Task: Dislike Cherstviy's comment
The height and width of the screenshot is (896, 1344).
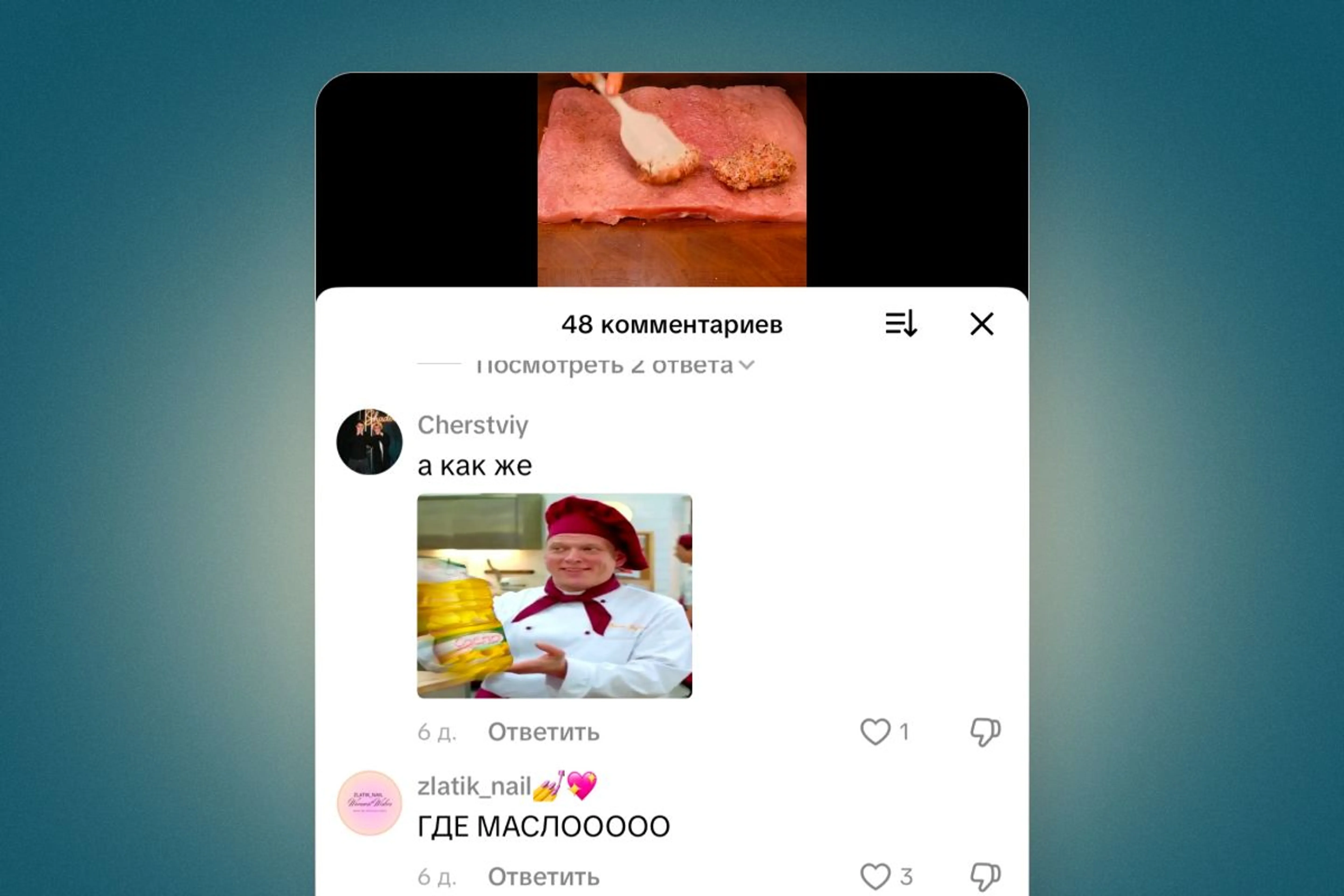Action: point(985,731)
